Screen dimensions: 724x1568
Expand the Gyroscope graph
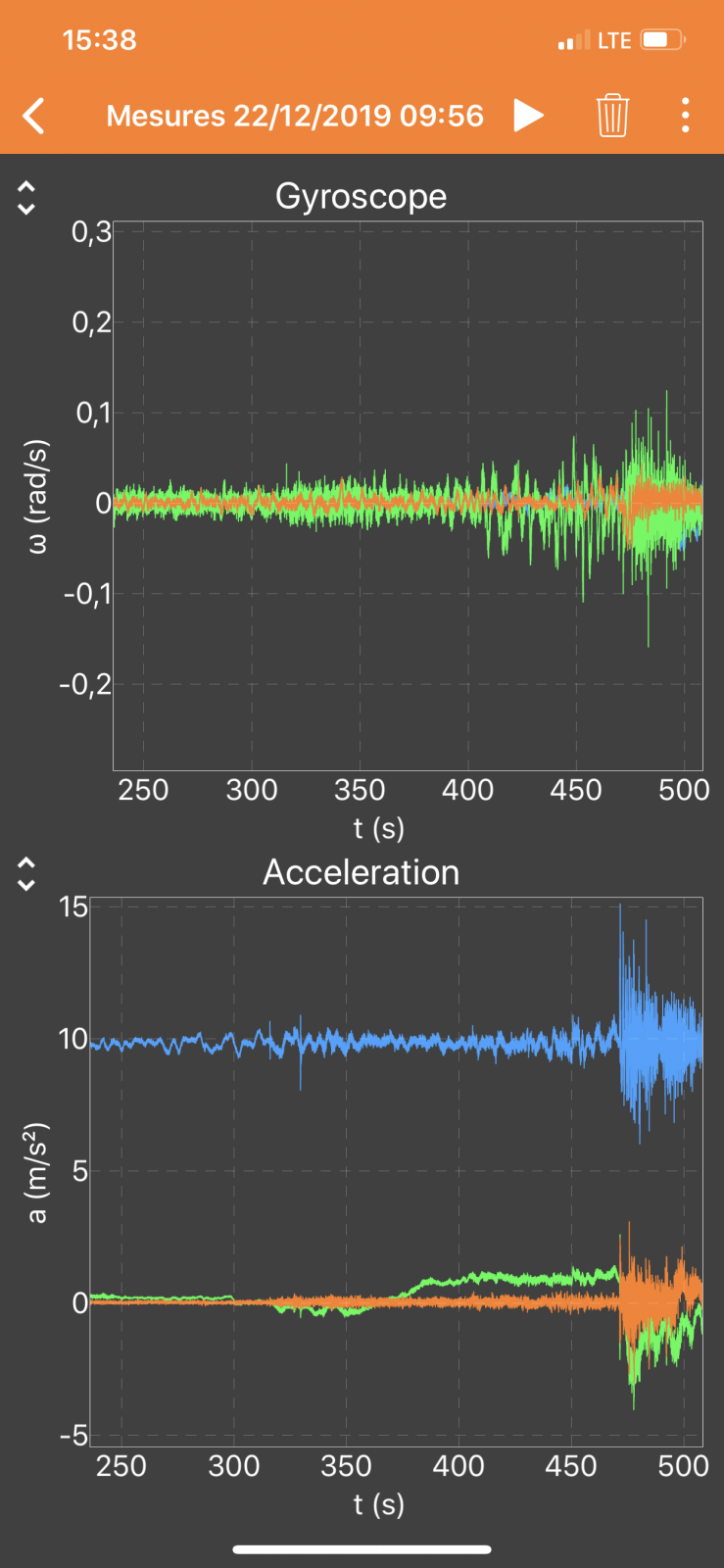(x=26, y=198)
